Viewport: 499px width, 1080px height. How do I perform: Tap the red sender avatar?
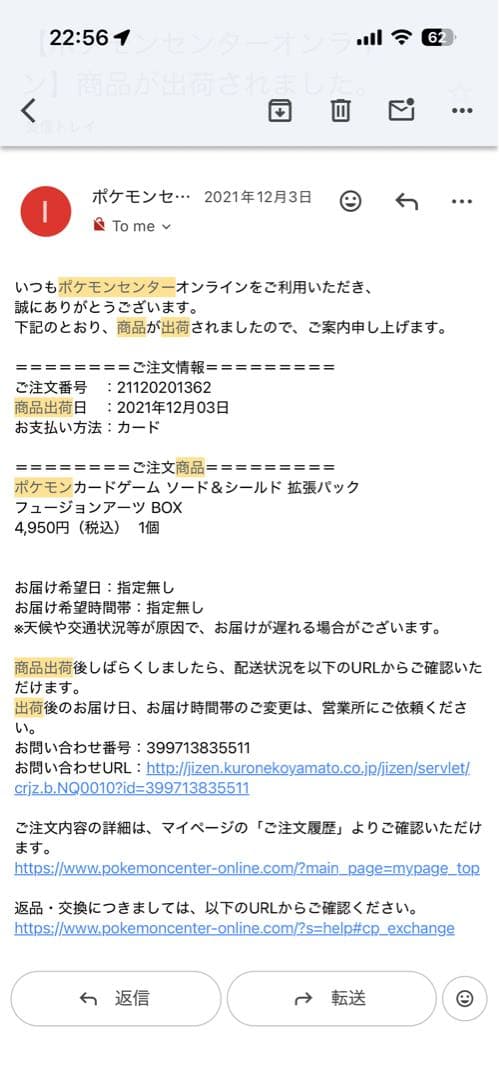[x=46, y=211]
